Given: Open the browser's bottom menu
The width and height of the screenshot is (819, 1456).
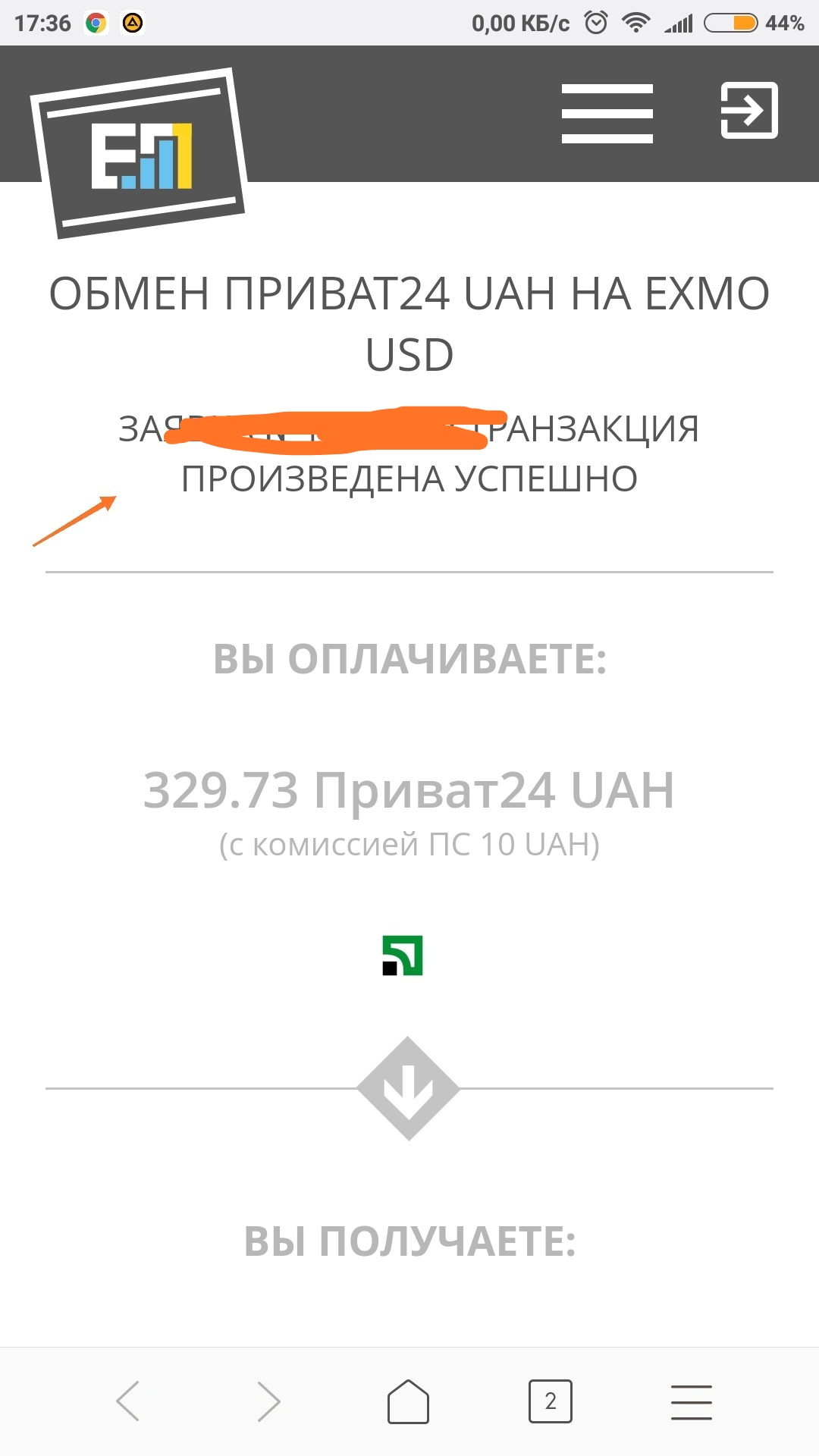Looking at the screenshot, I should click(x=691, y=1401).
